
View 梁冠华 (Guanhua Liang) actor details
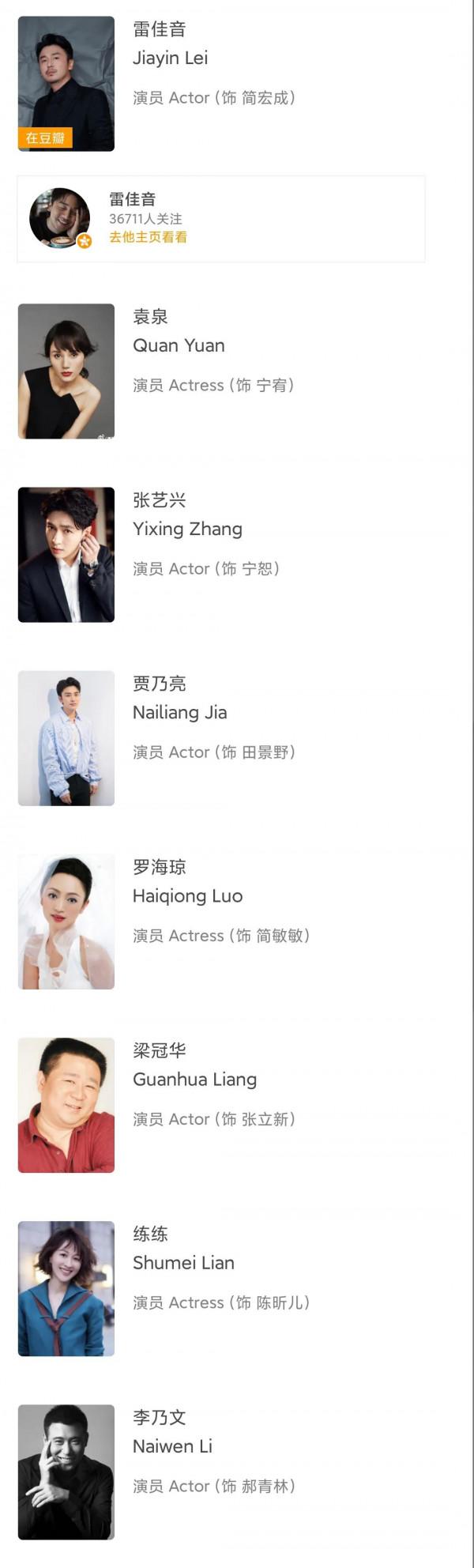[194, 1079]
